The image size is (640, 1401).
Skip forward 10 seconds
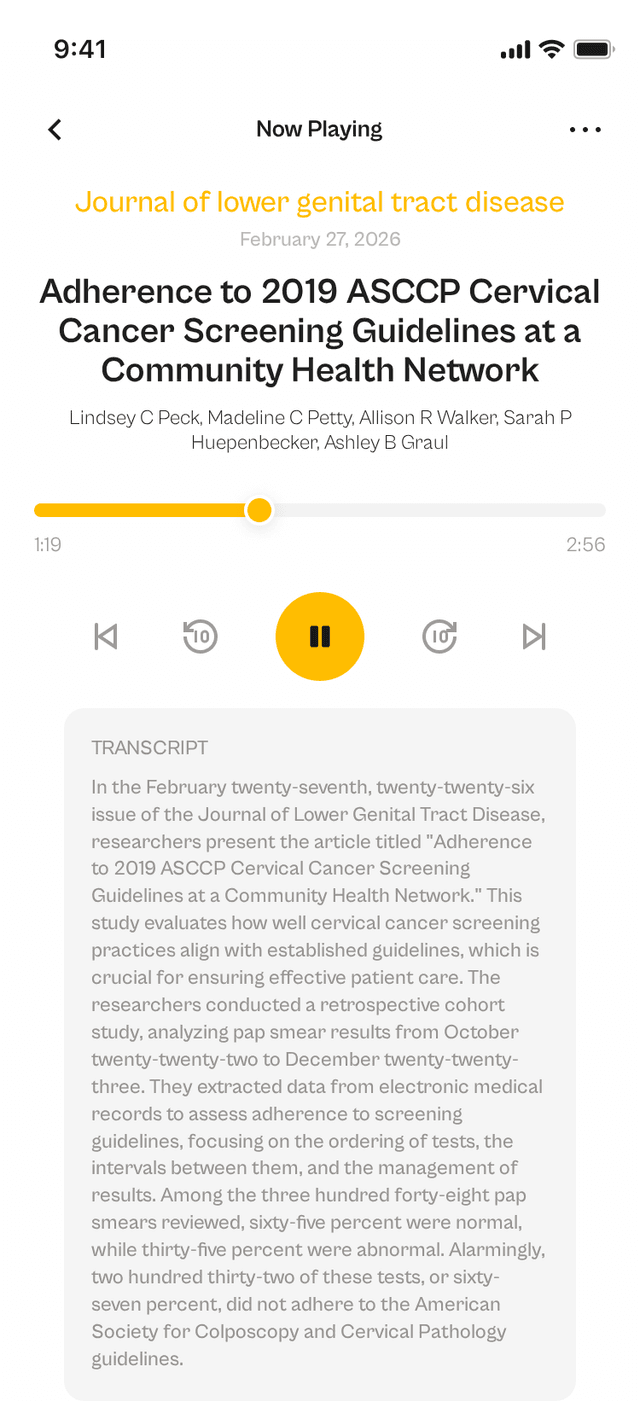440,636
